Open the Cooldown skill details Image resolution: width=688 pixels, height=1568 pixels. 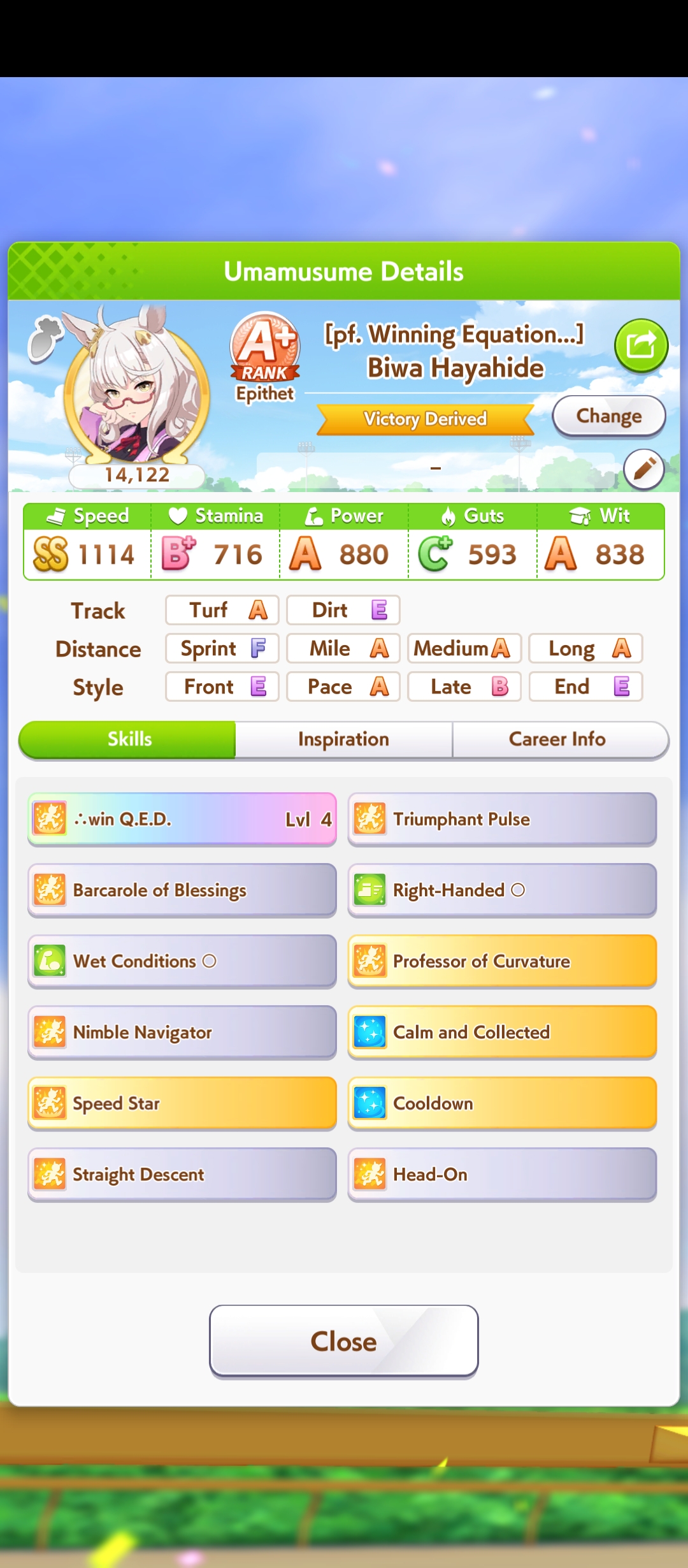click(502, 1103)
